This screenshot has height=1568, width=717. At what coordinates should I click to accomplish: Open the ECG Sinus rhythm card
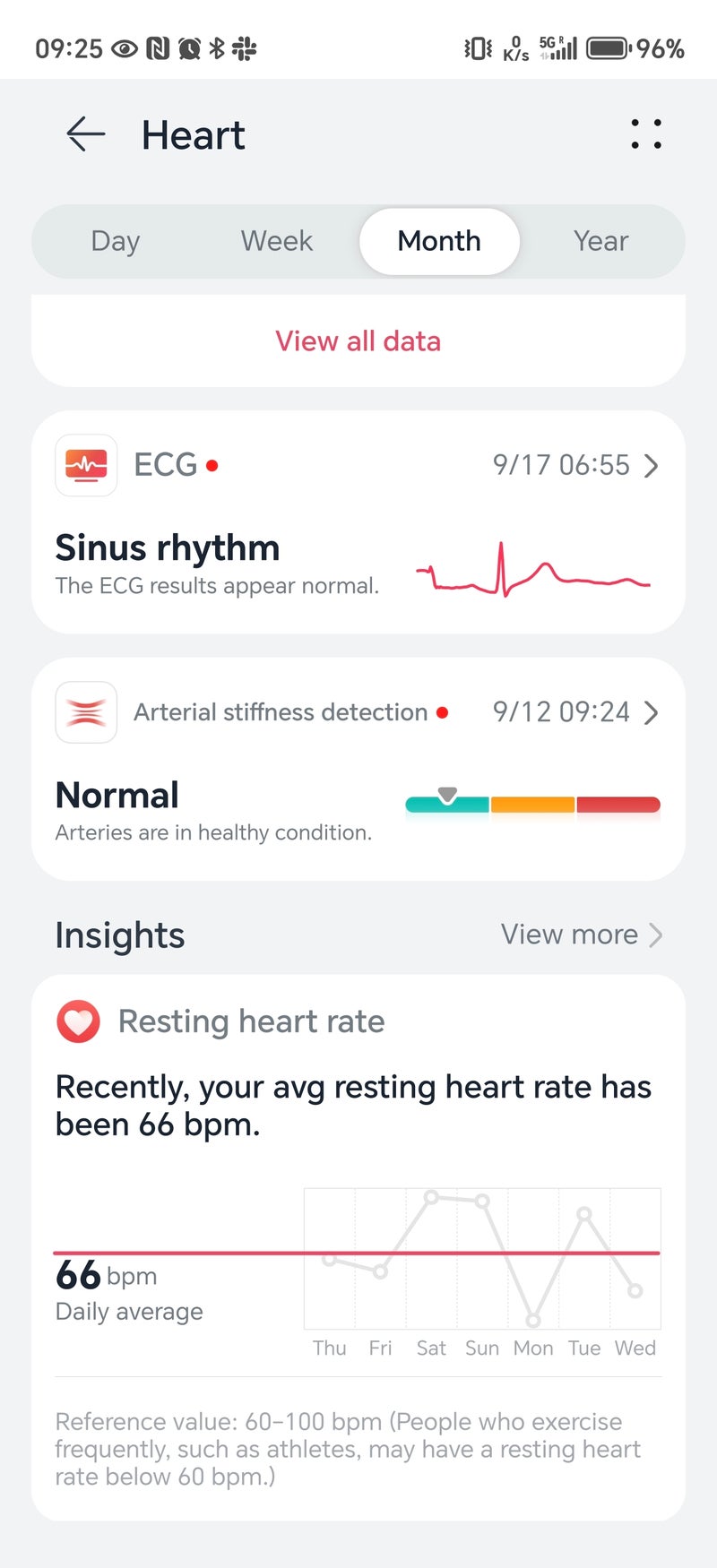pos(358,522)
